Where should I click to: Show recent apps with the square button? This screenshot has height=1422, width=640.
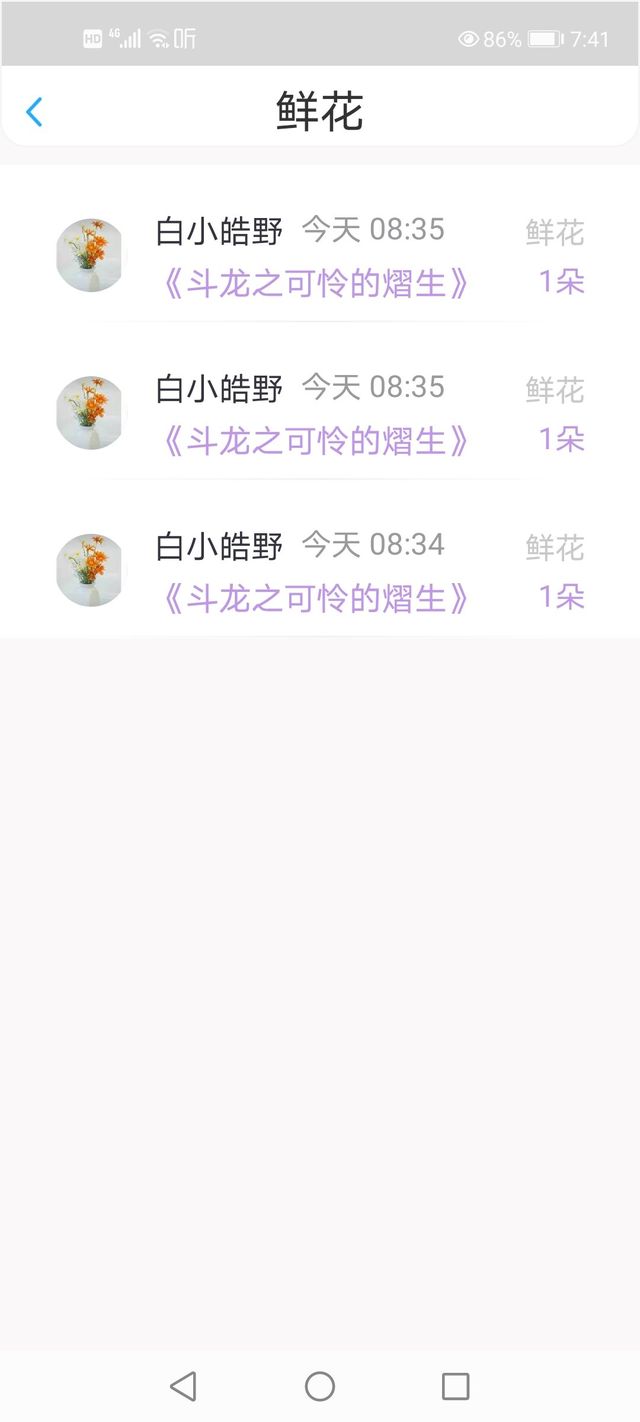[456, 1386]
